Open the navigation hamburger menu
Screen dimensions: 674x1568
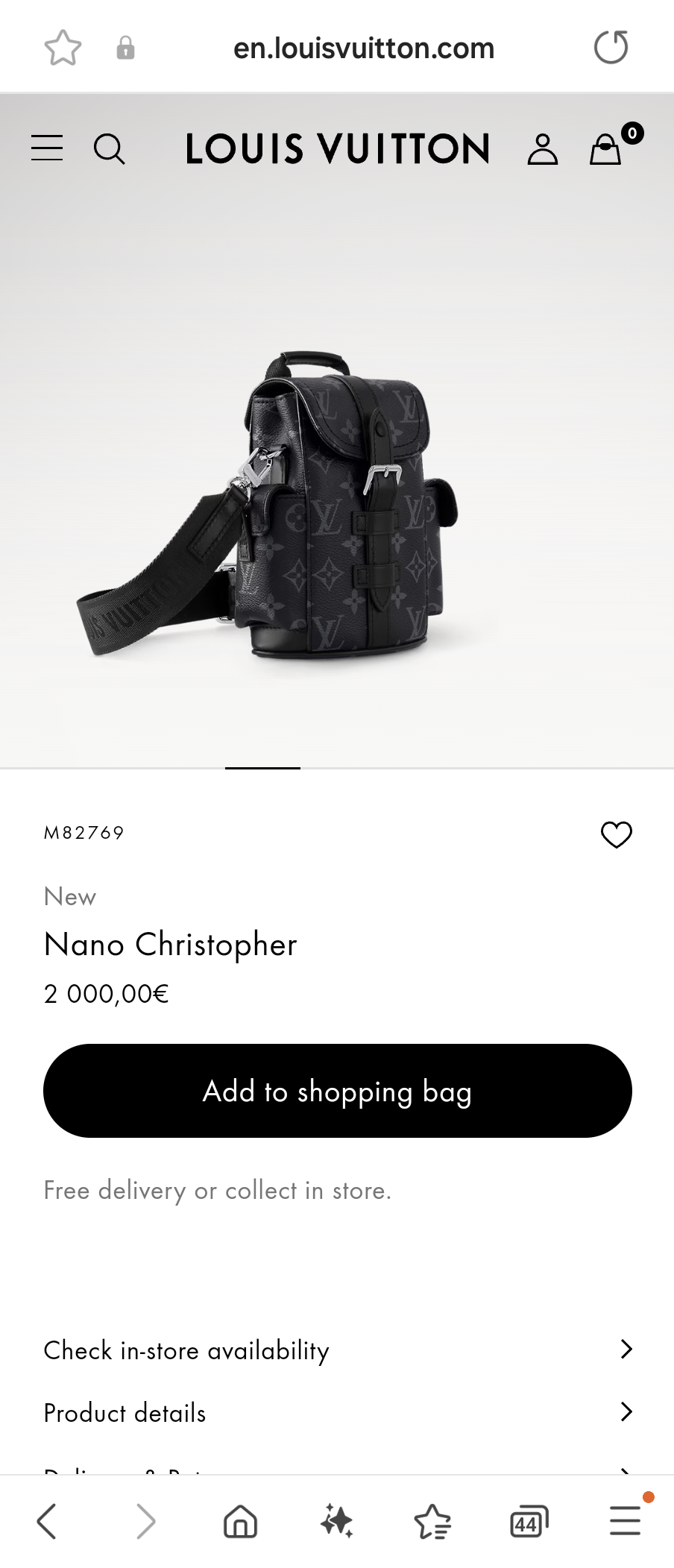(x=46, y=148)
